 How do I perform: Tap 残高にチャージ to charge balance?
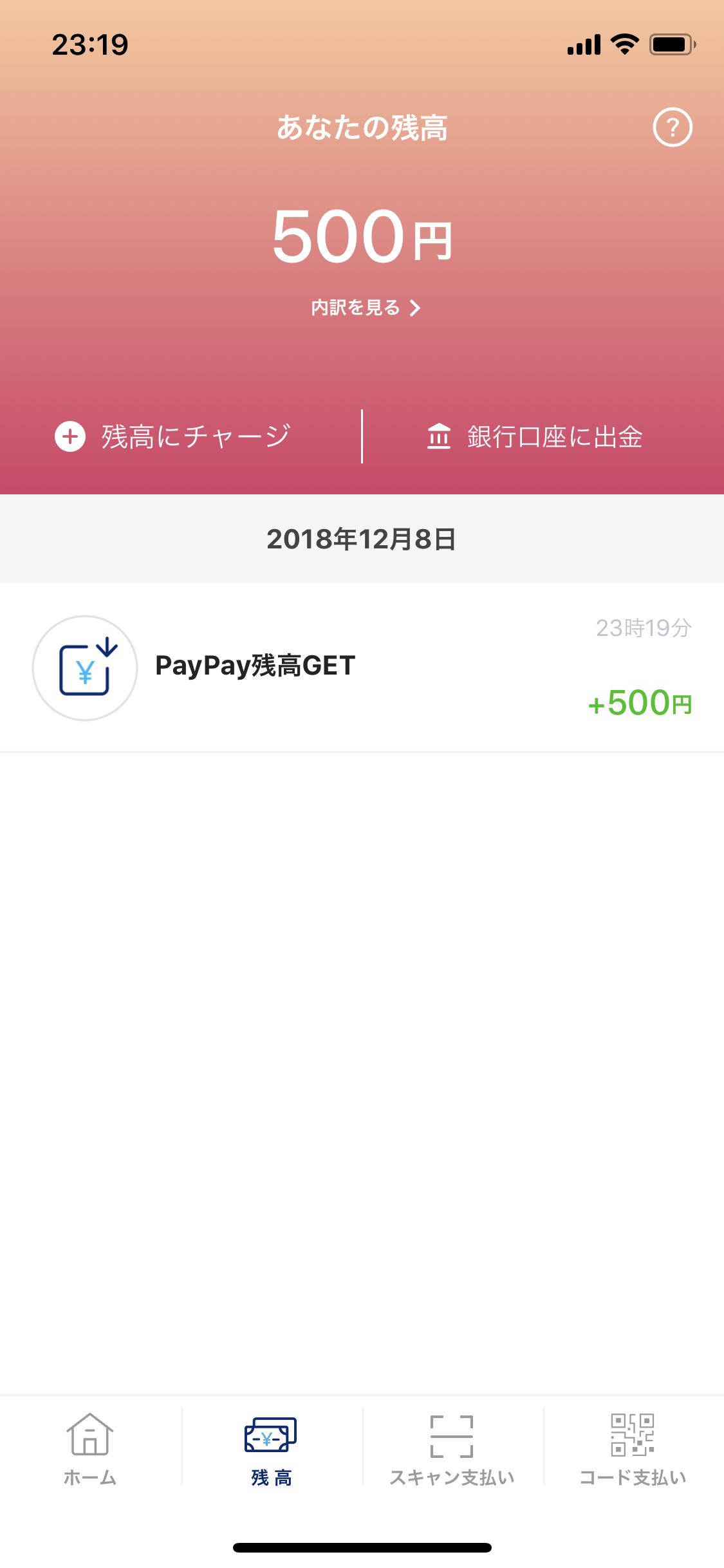173,436
